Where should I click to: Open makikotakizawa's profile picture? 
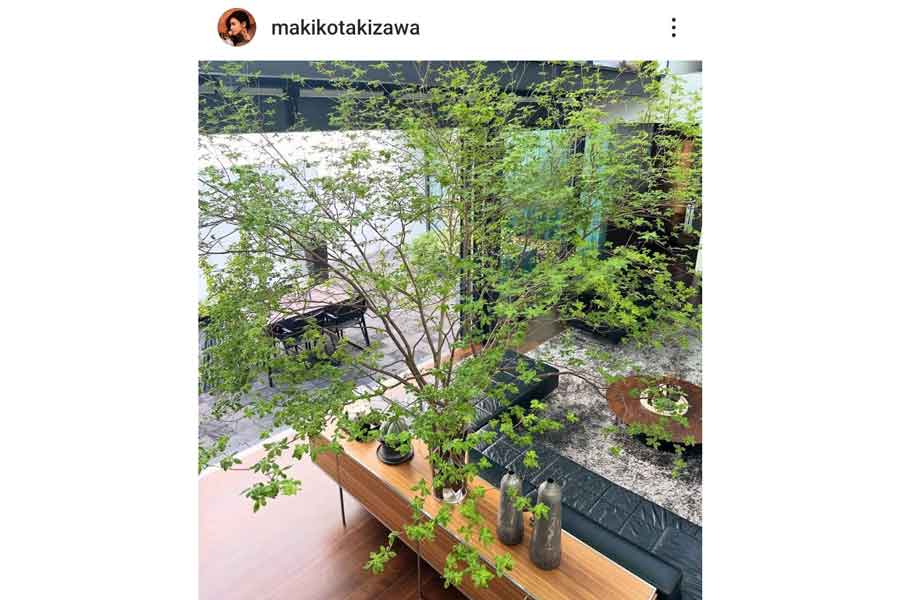click(x=237, y=28)
